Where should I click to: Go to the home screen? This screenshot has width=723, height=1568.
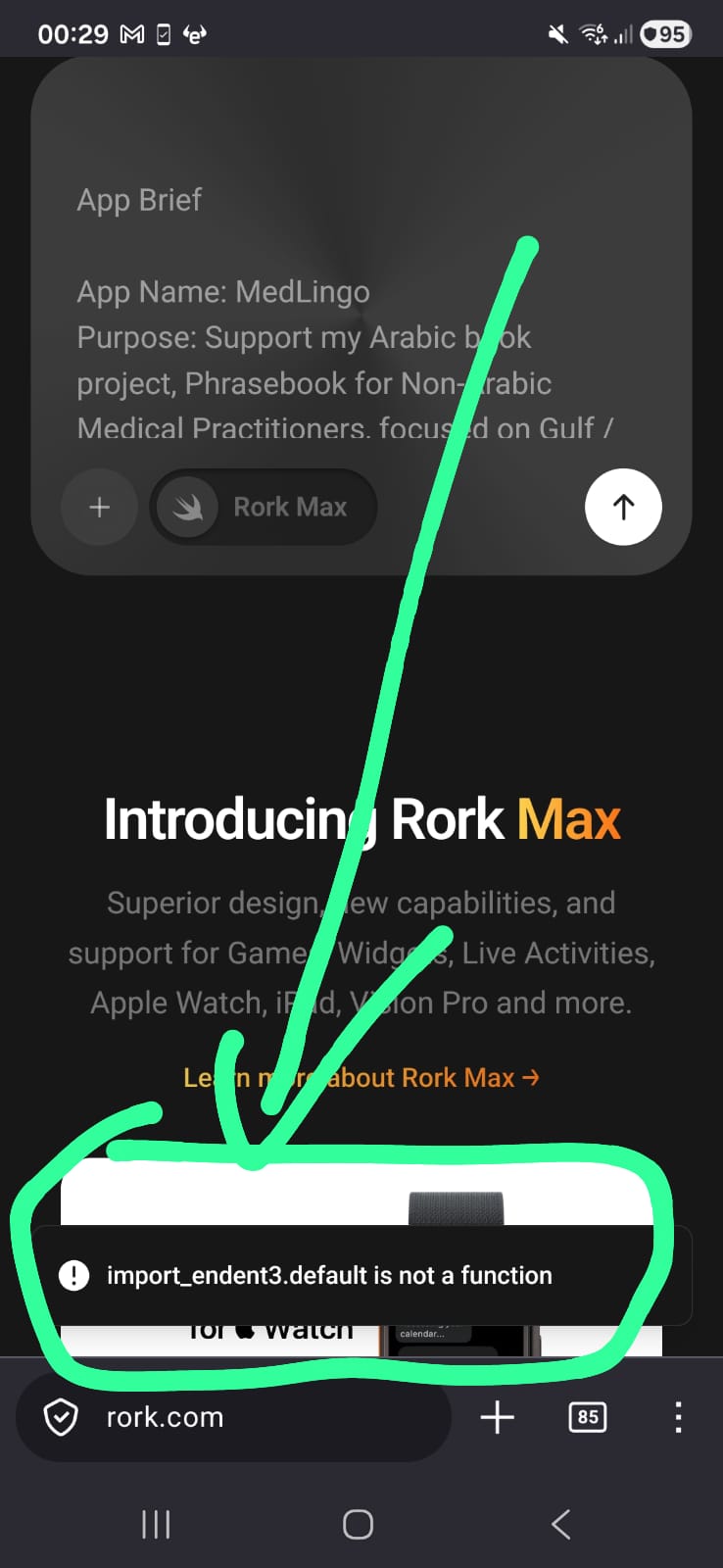pos(358,1525)
